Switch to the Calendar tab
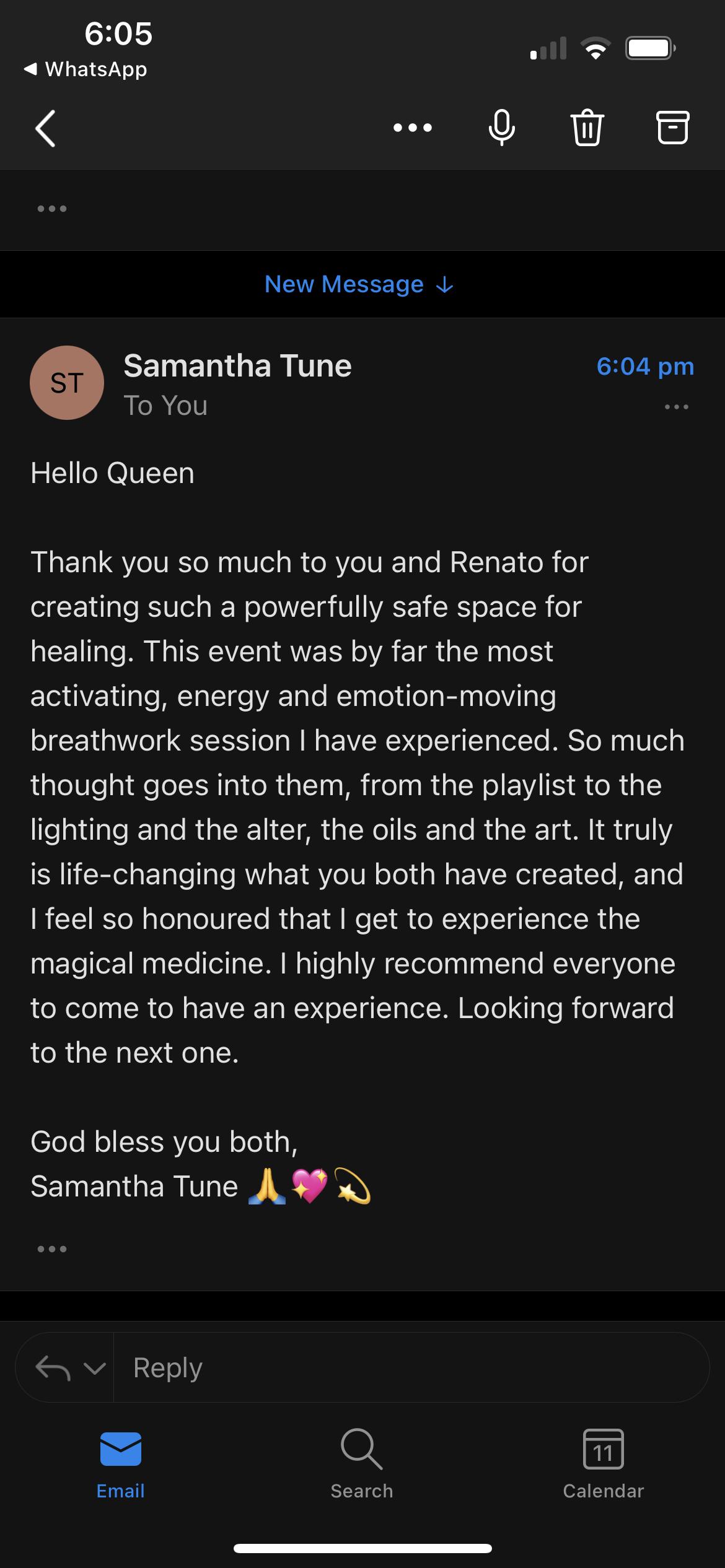The image size is (725, 1568). pyautogui.click(x=604, y=1465)
